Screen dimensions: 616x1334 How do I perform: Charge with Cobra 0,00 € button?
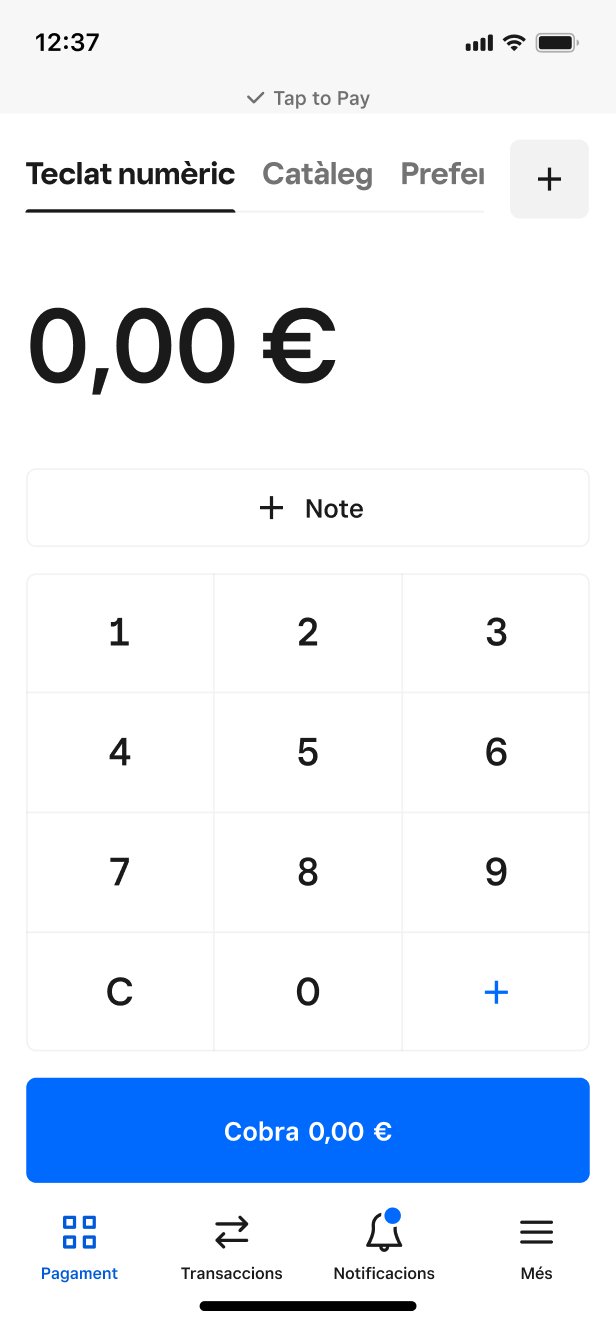308,1131
